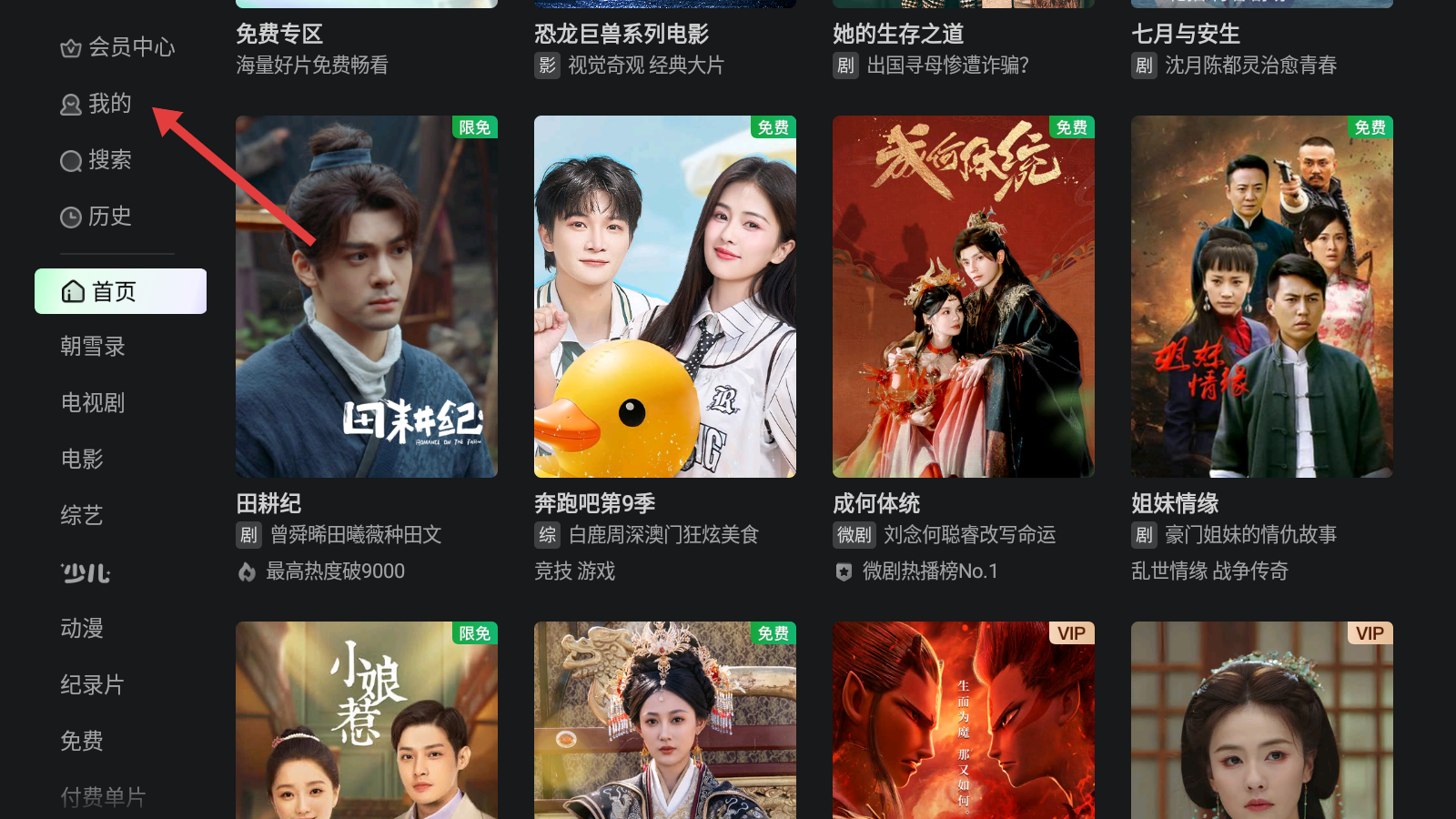The width and height of the screenshot is (1456, 819).
Task: Switch to 电视剧 category
Action: pyautogui.click(x=93, y=403)
